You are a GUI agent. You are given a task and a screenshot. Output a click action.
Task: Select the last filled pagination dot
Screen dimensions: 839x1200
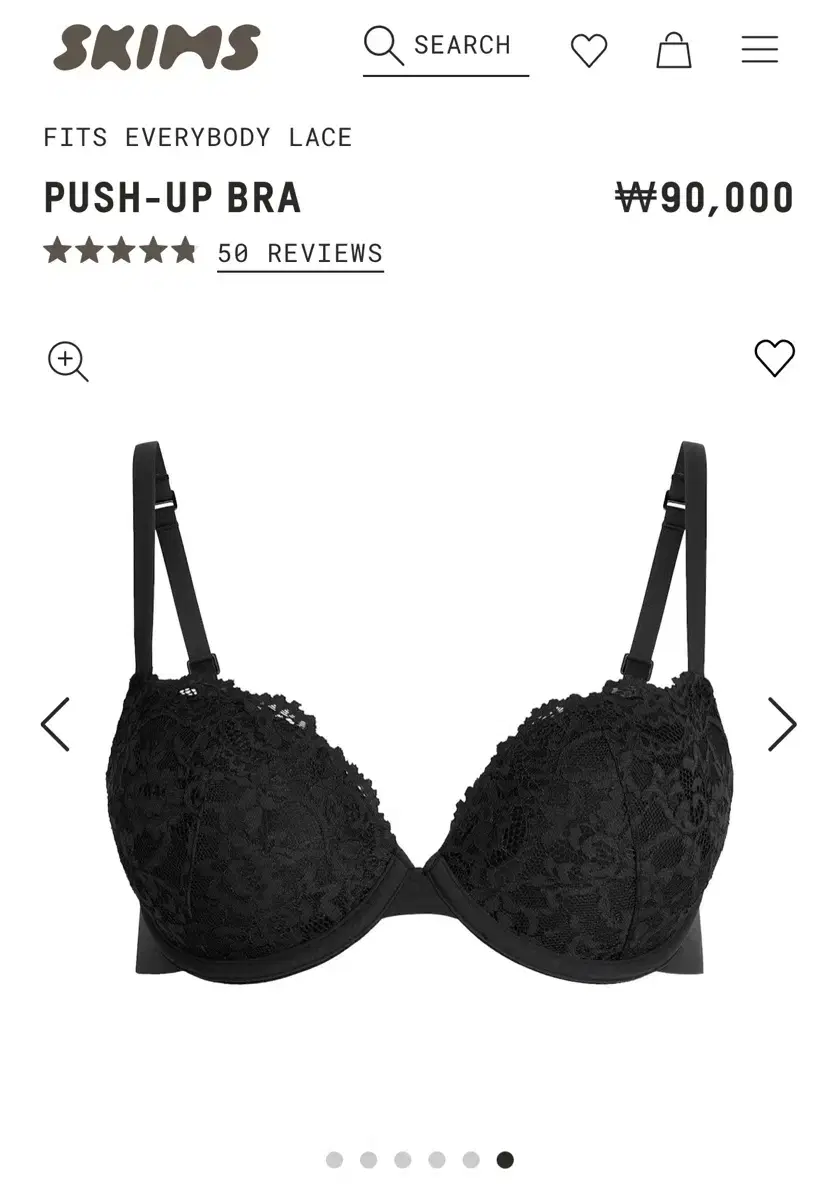[x=502, y=1160]
